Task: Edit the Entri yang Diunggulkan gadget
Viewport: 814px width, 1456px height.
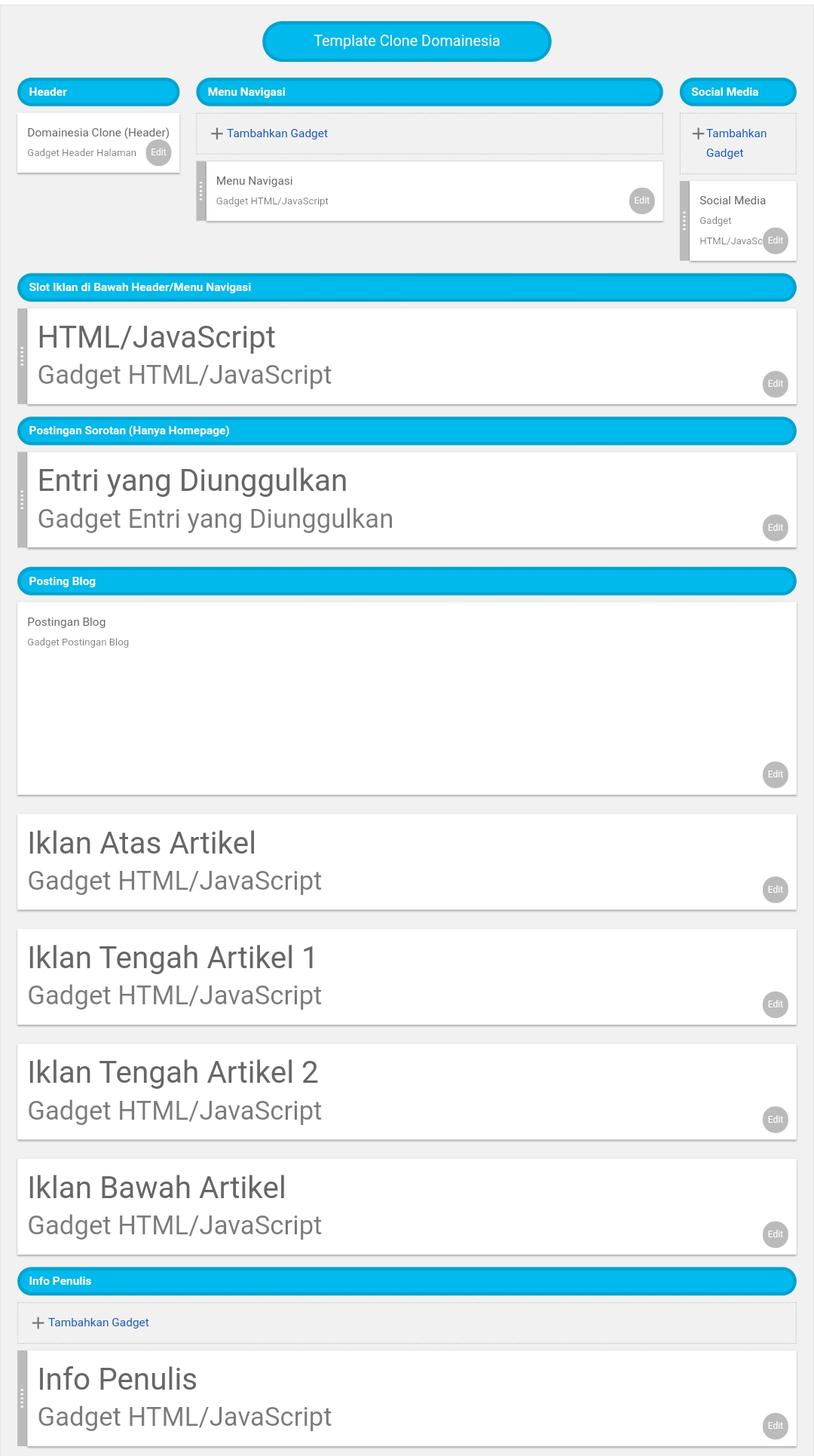Action: pos(775,528)
